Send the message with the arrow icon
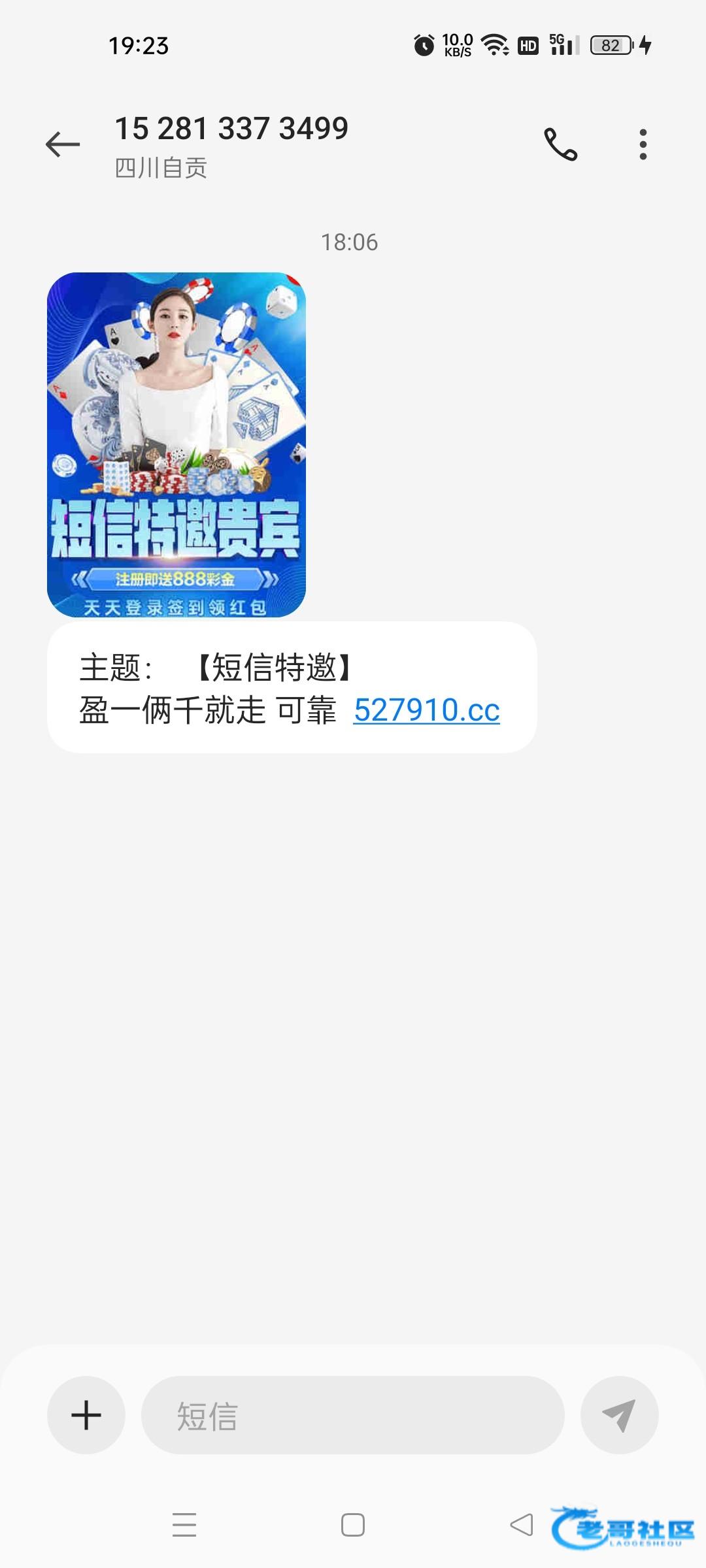This screenshot has width=706, height=1568. pos(619,1415)
